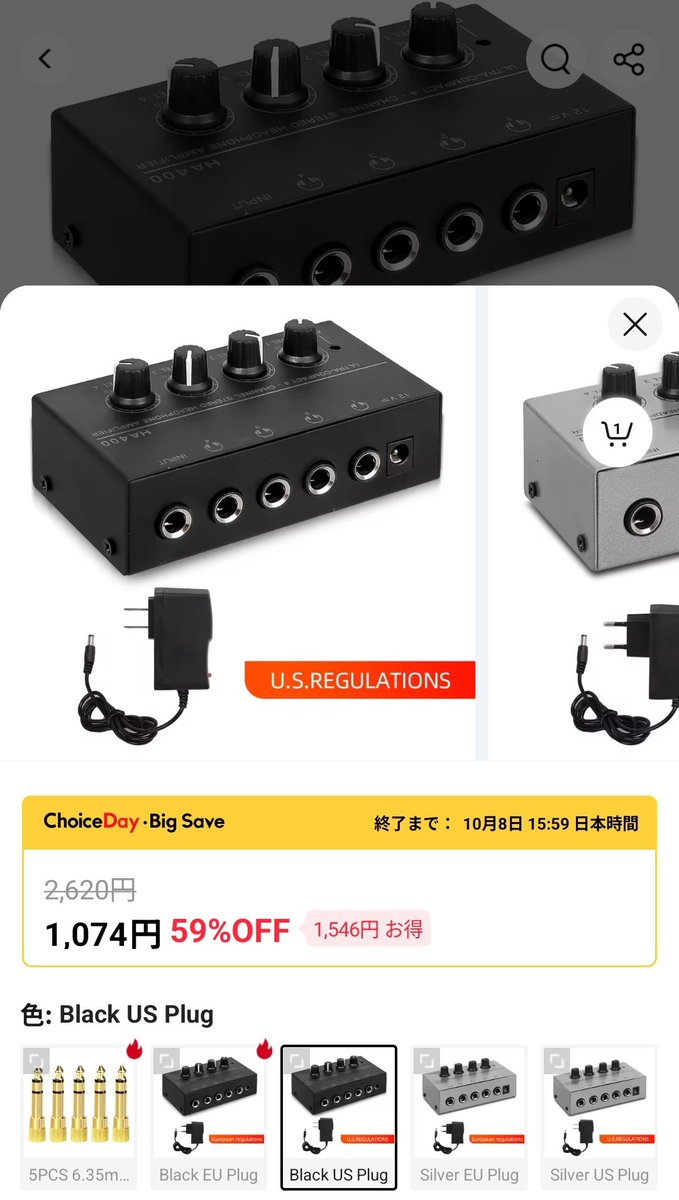Choose the Silver US Plug variant

point(598,1117)
